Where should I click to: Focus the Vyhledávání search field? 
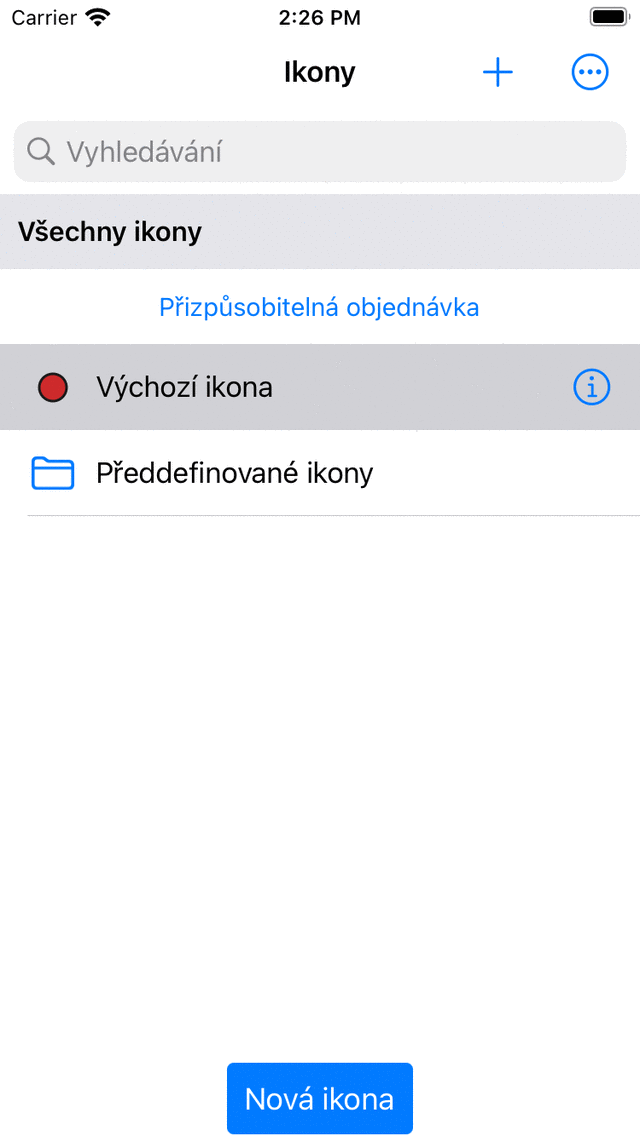click(x=320, y=152)
